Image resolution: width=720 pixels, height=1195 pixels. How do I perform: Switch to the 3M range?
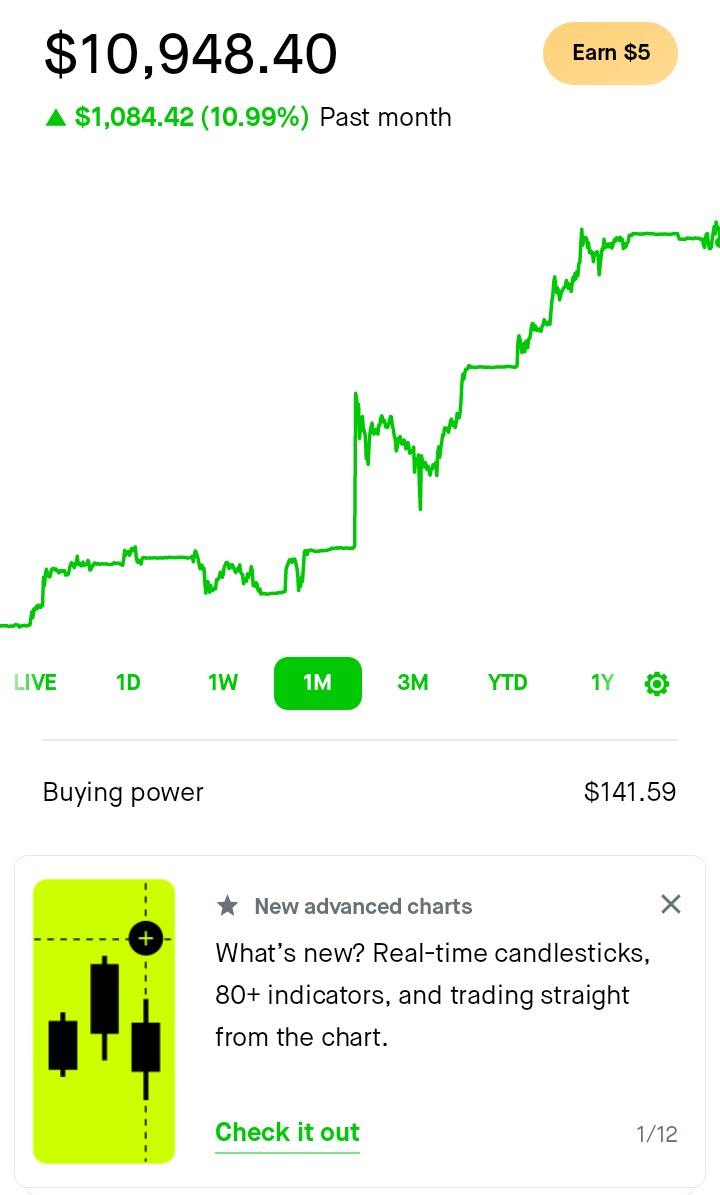tap(412, 683)
